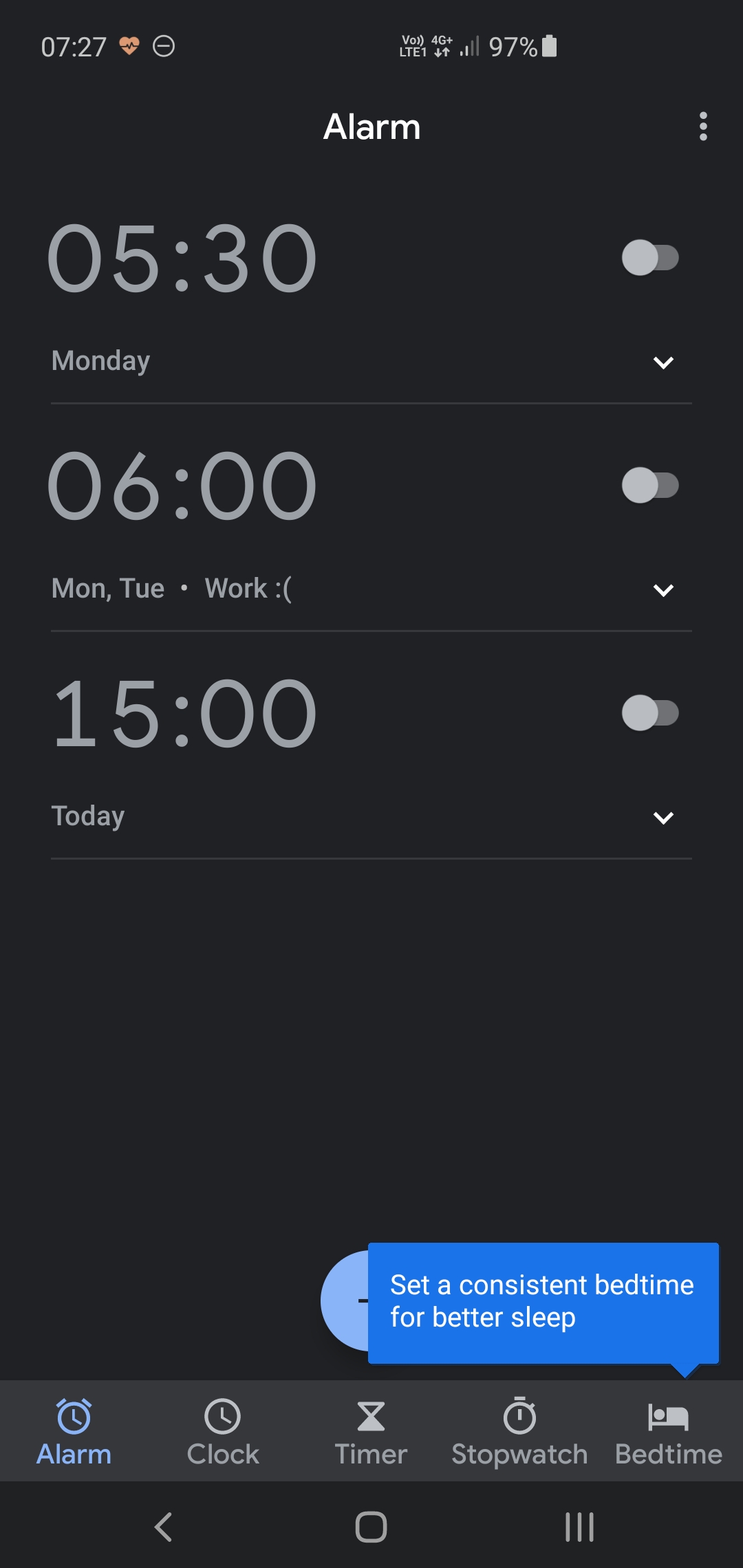The width and height of the screenshot is (743, 1568).
Task: Select the Alarm tab
Action: (74, 1432)
